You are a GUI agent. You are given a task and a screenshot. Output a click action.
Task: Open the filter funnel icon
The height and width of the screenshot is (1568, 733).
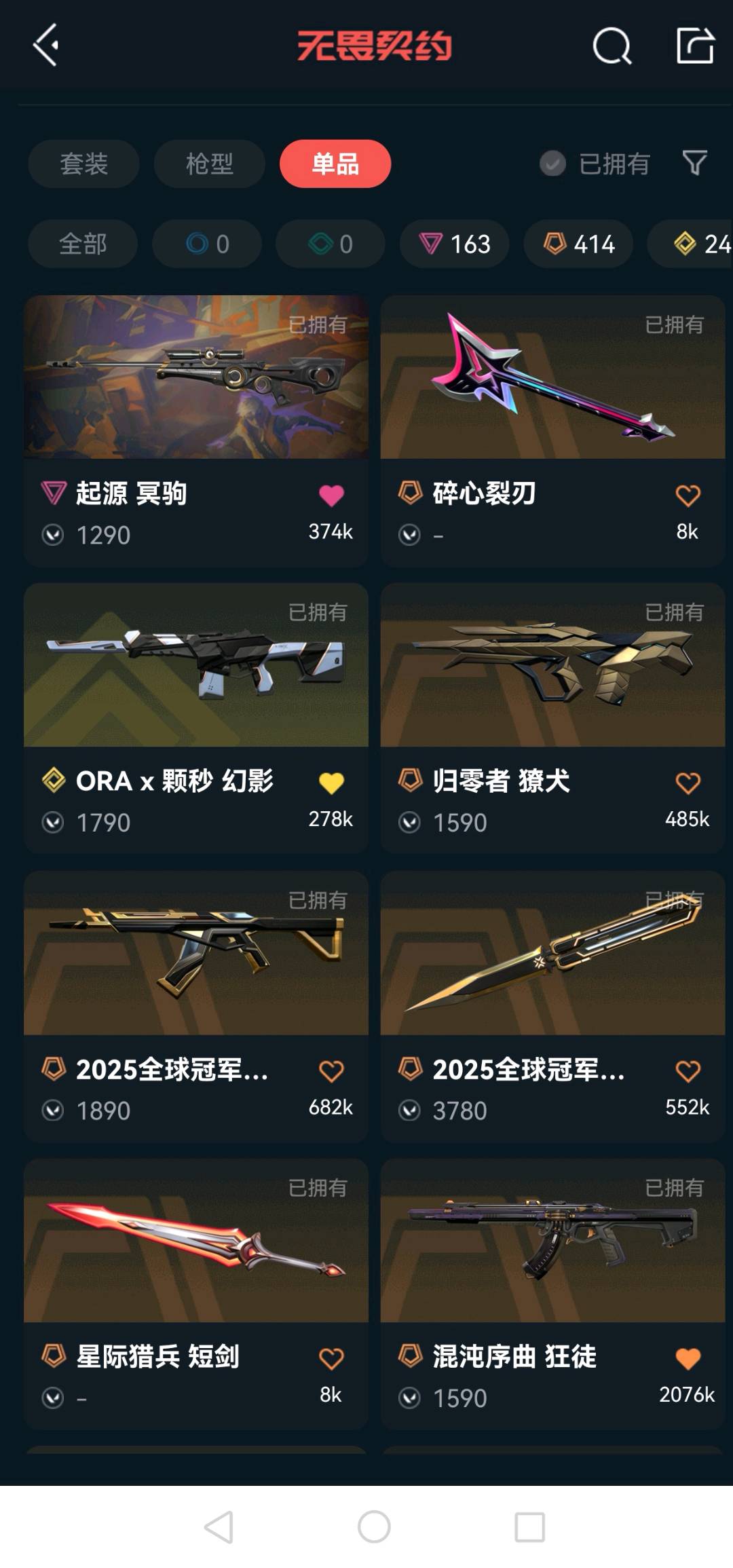click(x=694, y=163)
